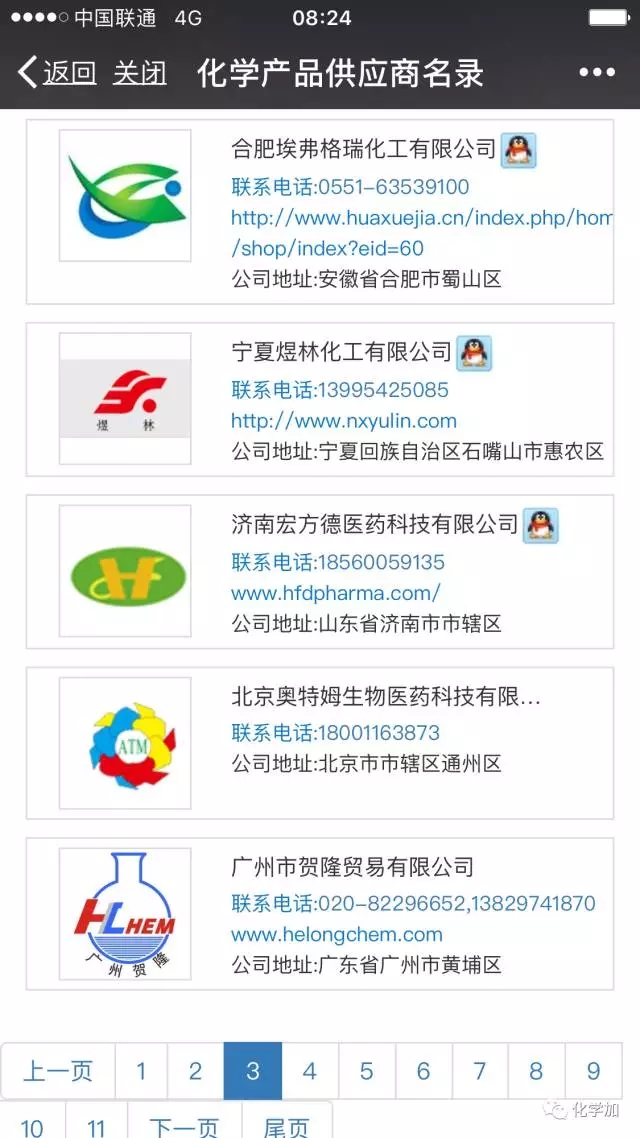
Task: Dial 北京奥特姆生物 phone 18001163873
Action: (x=336, y=733)
